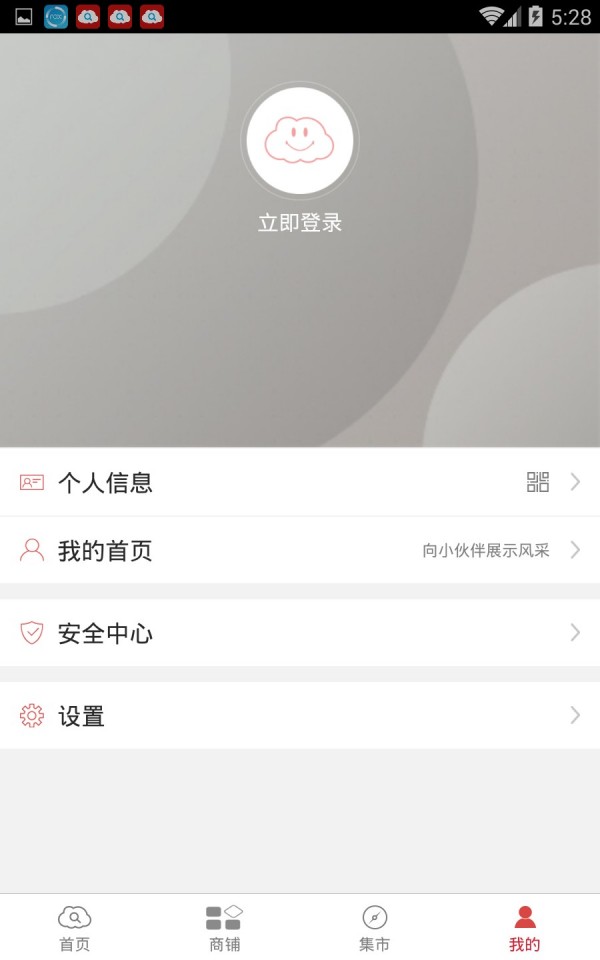
Task: Switch to the 首页 home tab
Action: coord(75,927)
